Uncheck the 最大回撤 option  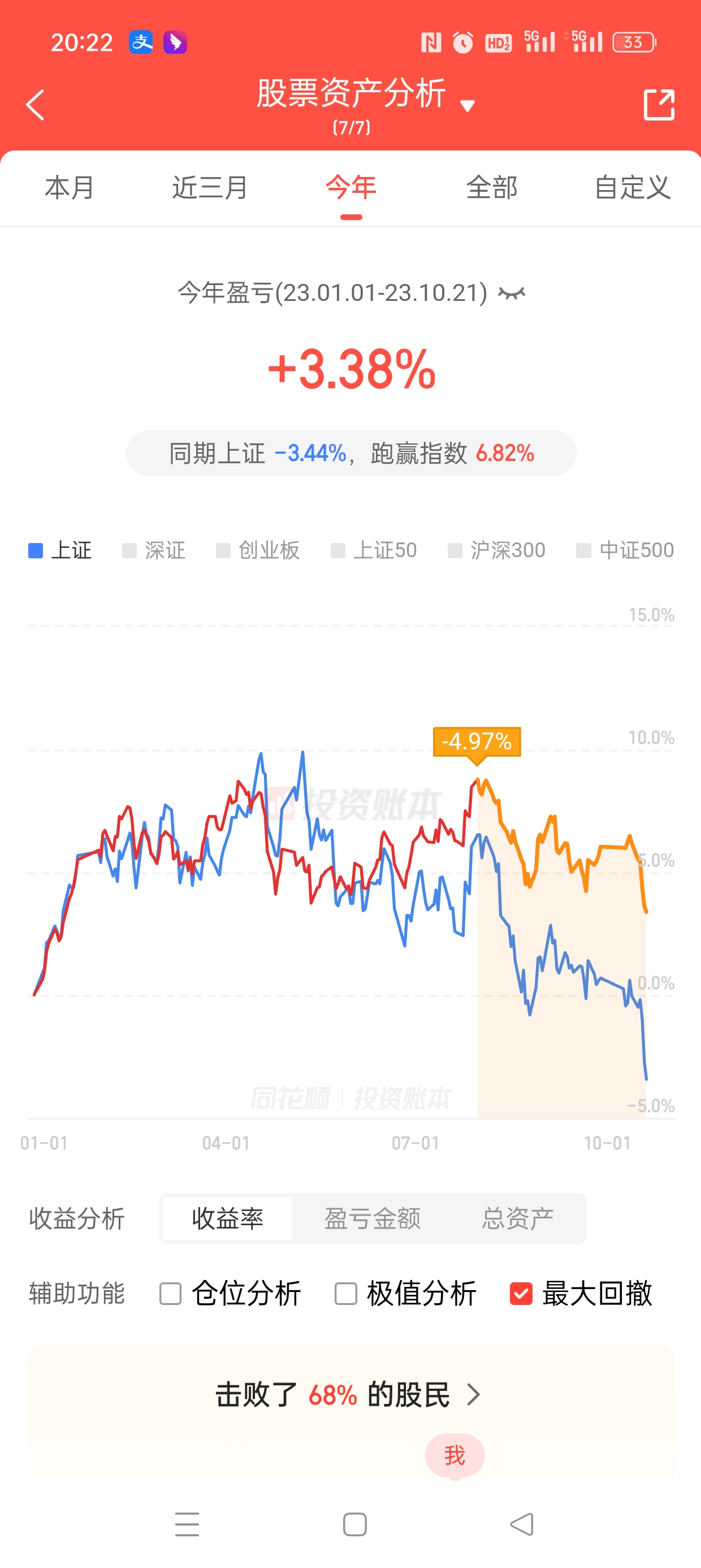click(x=581, y=1294)
